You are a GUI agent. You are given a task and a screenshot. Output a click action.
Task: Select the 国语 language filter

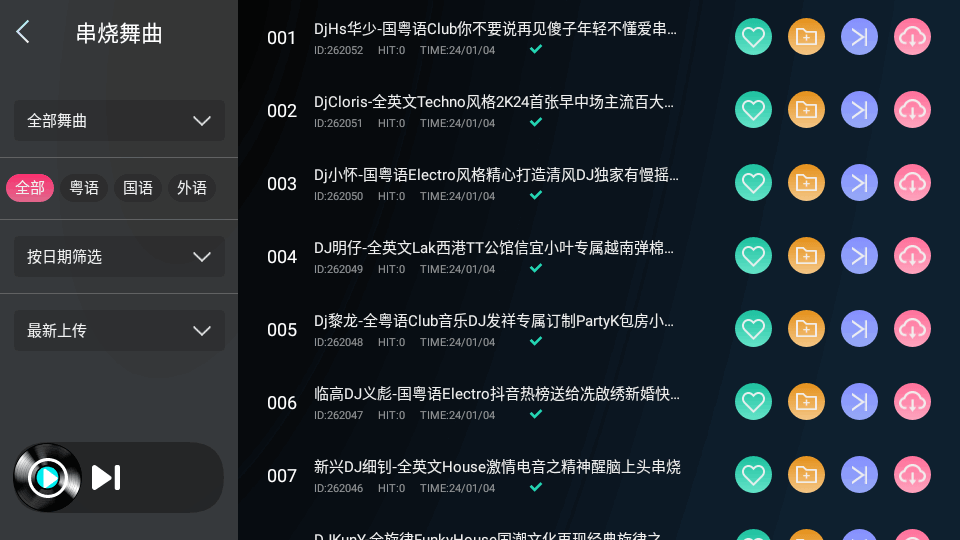138,188
